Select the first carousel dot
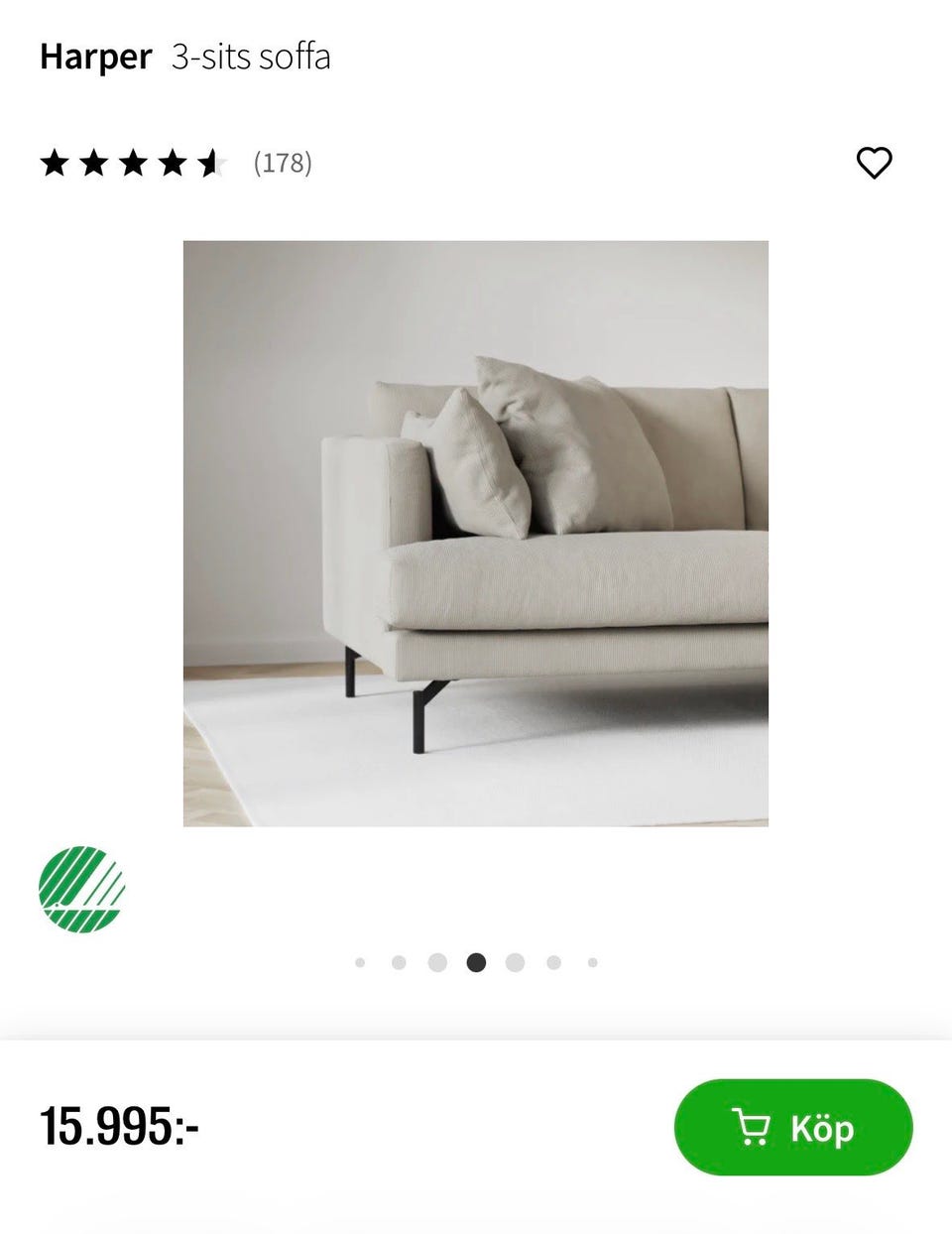This screenshot has height=1234, width=952. pyautogui.click(x=359, y=962)
